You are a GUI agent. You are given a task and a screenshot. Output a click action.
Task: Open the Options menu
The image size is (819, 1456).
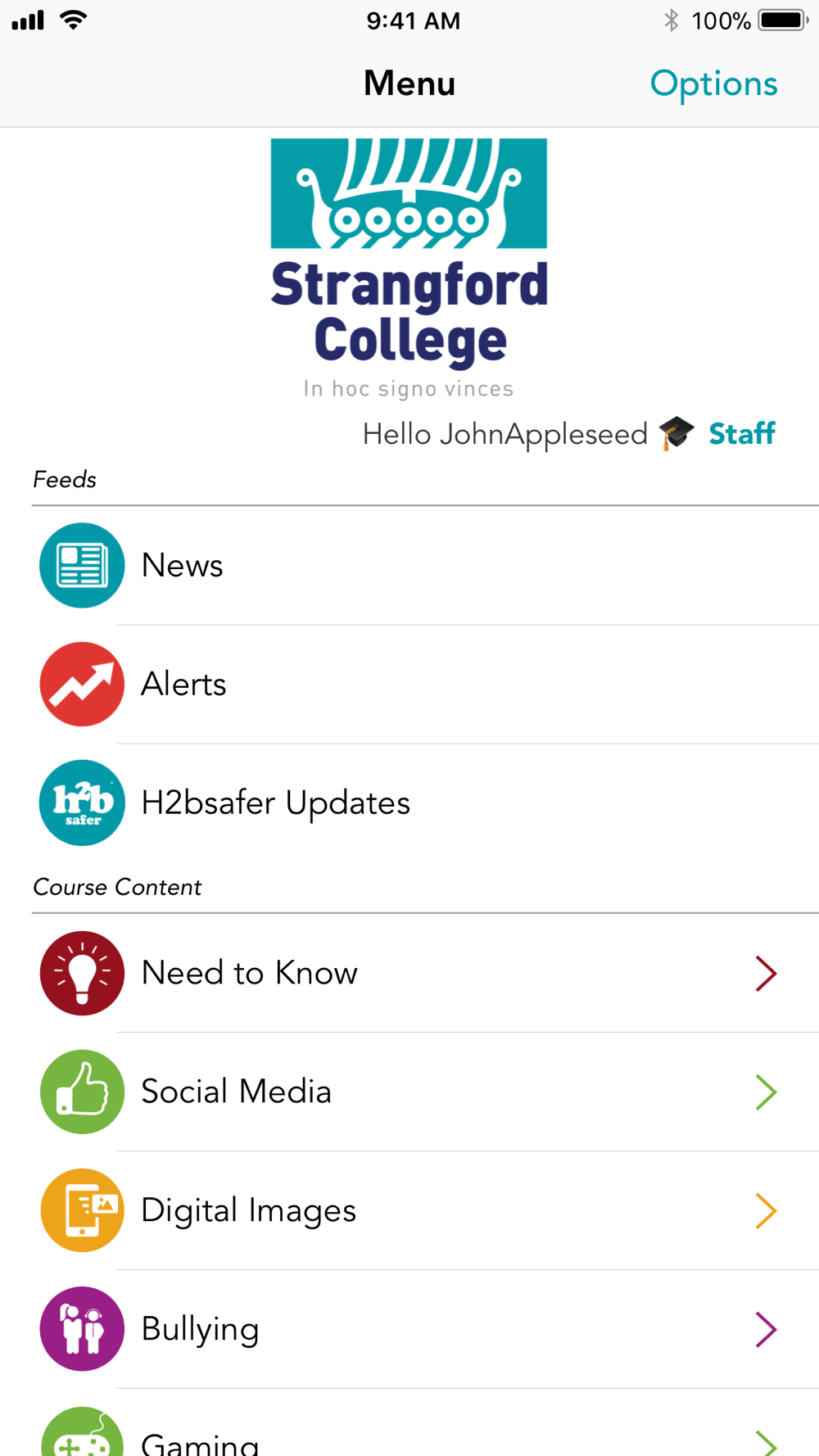[713, 84]
